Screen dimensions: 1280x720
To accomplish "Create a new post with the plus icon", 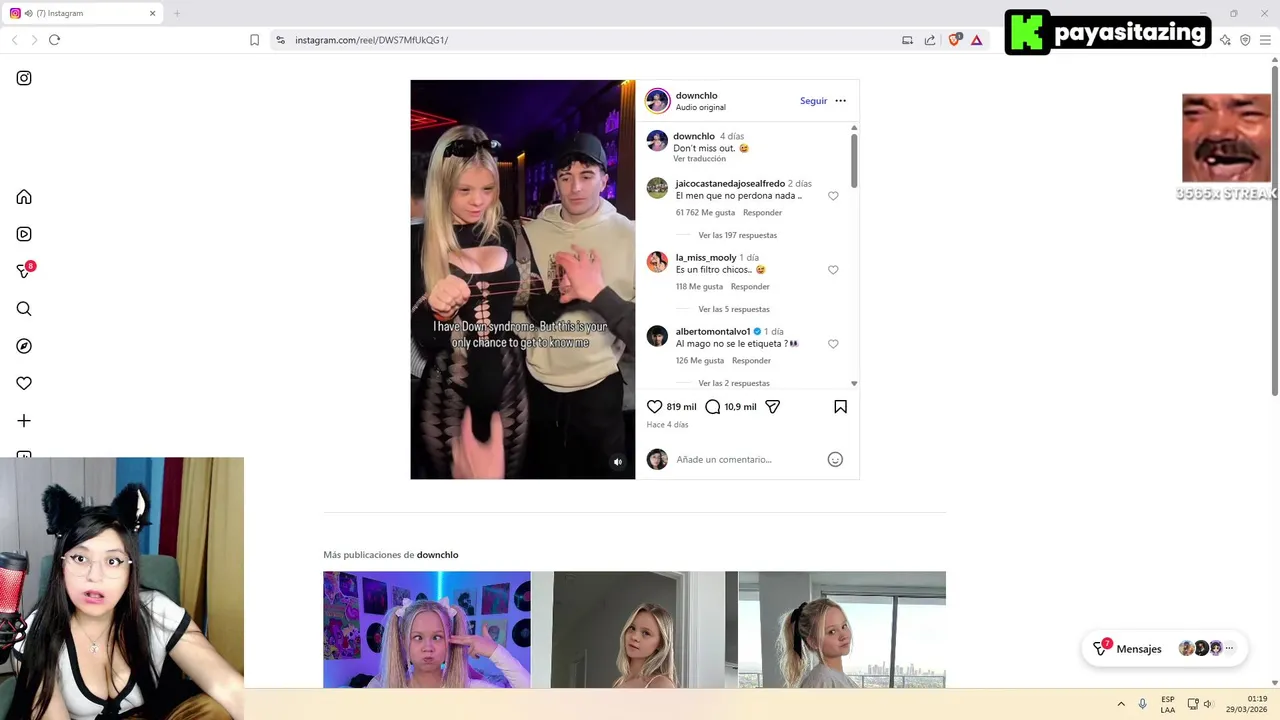I will pos(24,421).
